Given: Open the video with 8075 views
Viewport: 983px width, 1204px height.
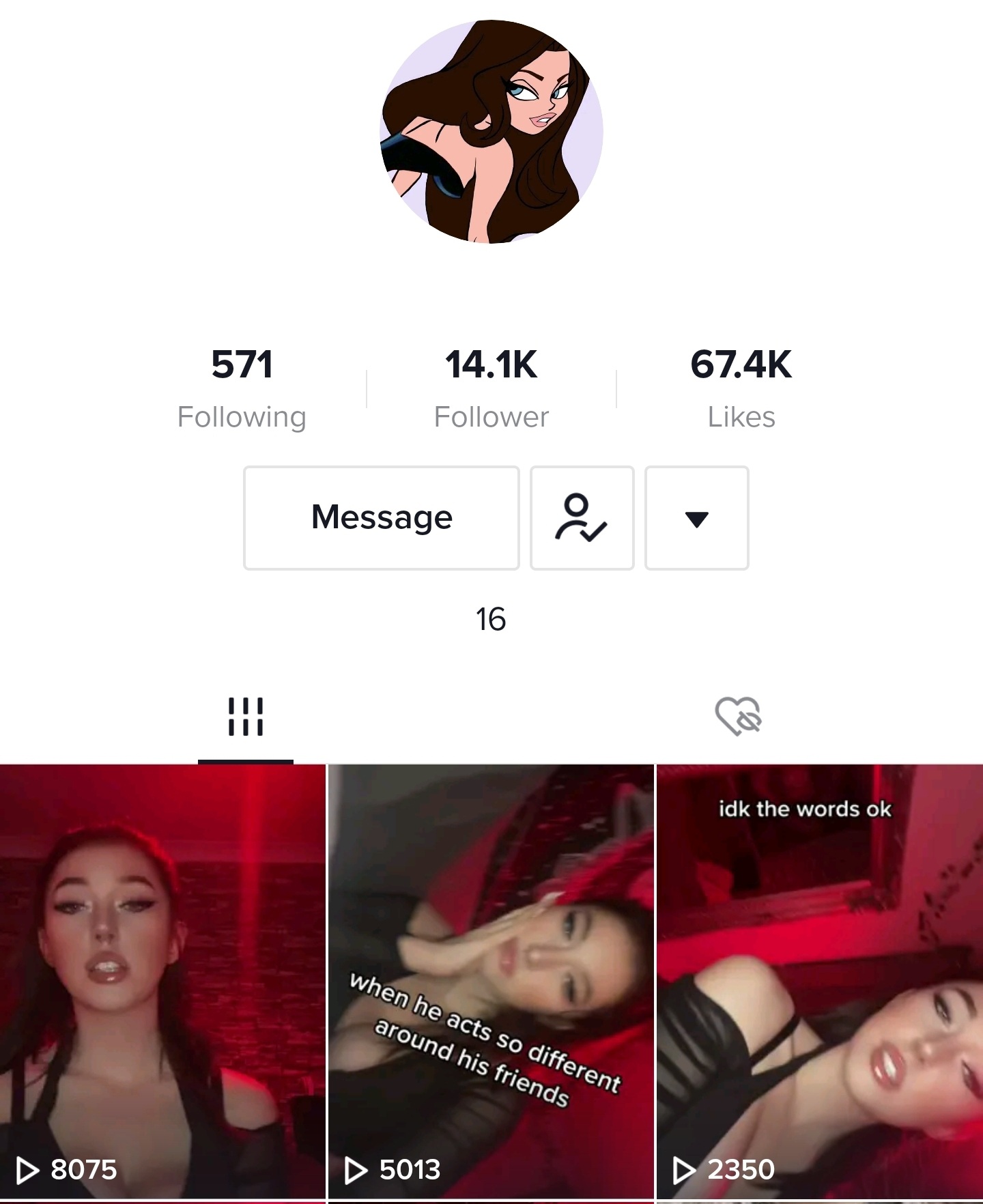Looking at the screenshot, I should pyautogui.click(x=162, y=981).
